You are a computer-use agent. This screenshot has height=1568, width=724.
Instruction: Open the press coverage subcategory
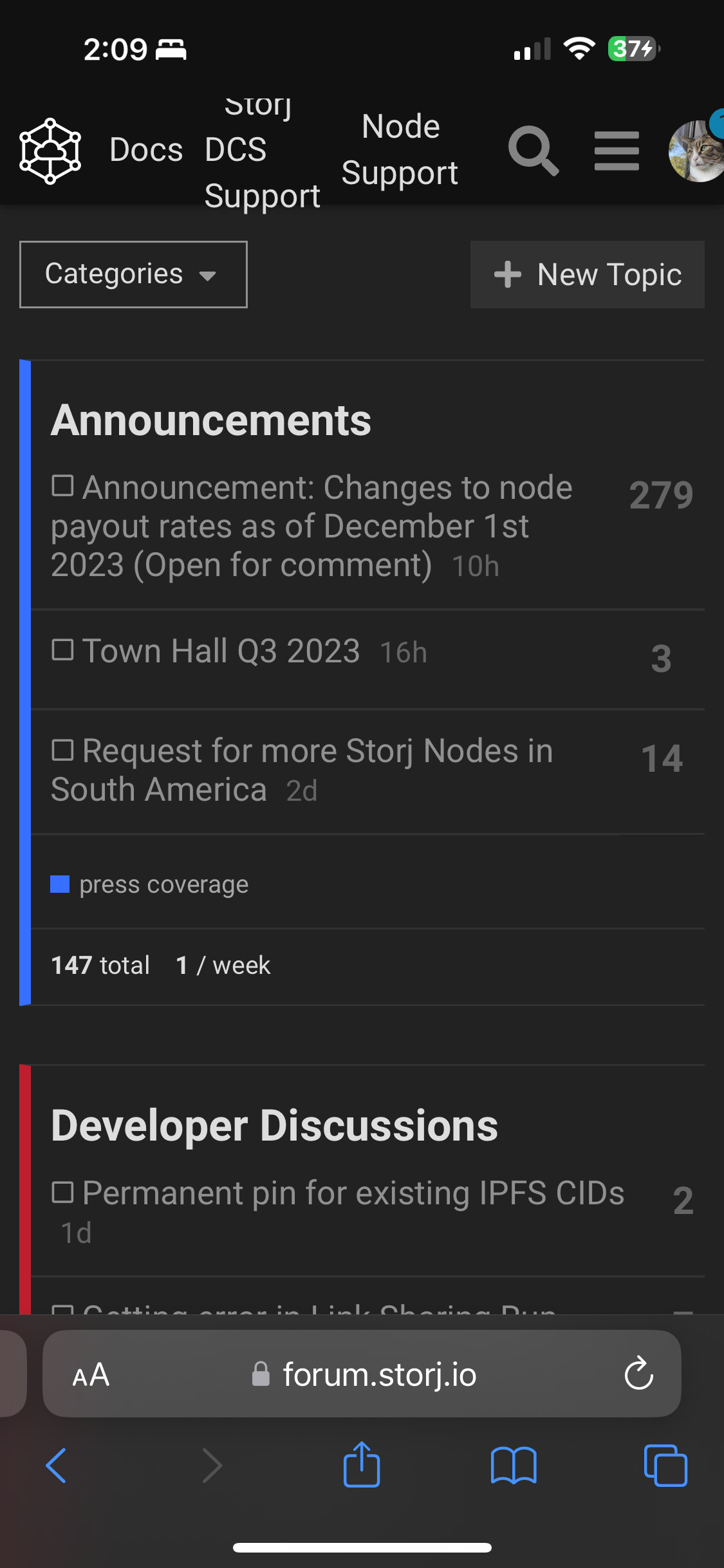tap(163, 884)
